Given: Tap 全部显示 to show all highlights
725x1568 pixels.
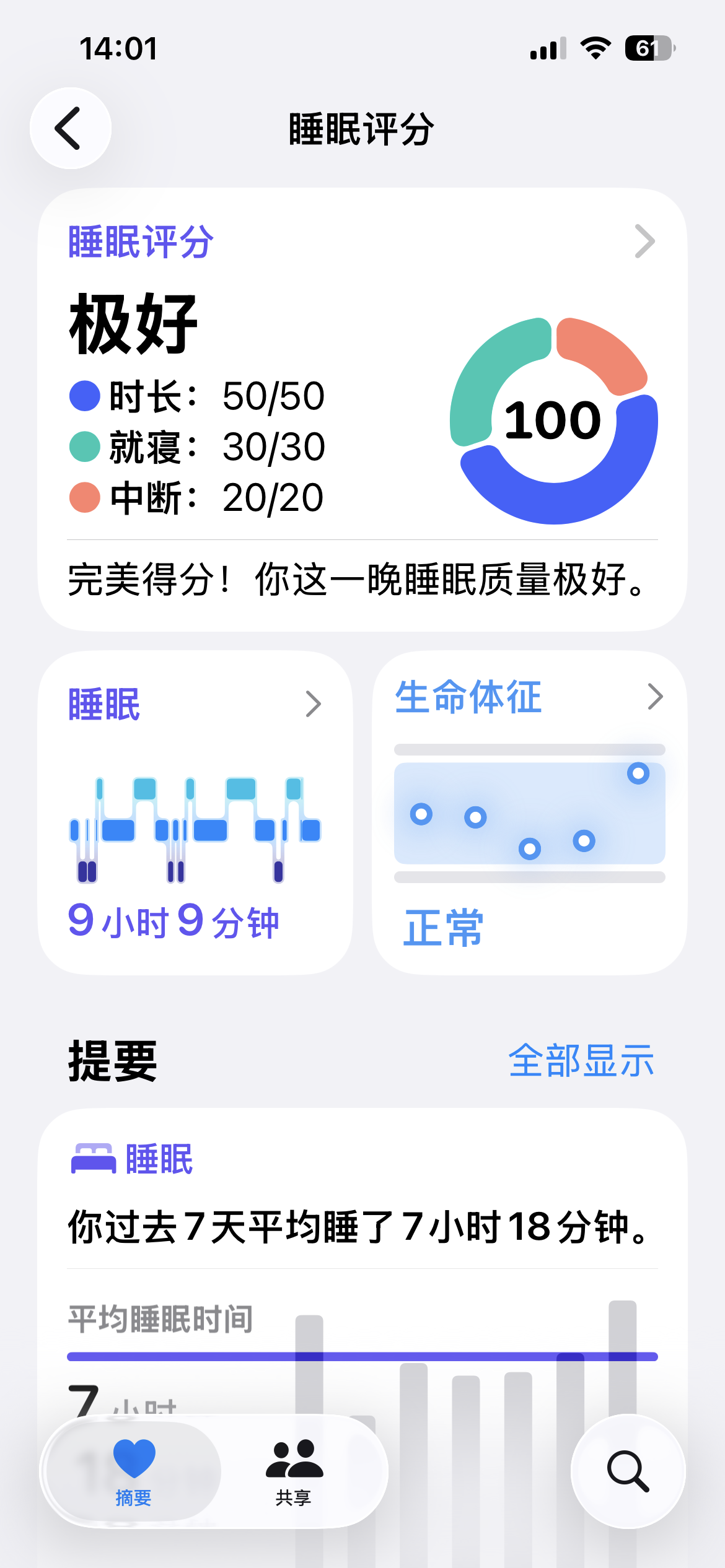Looking at the screenshot, I should (581, 1061).
